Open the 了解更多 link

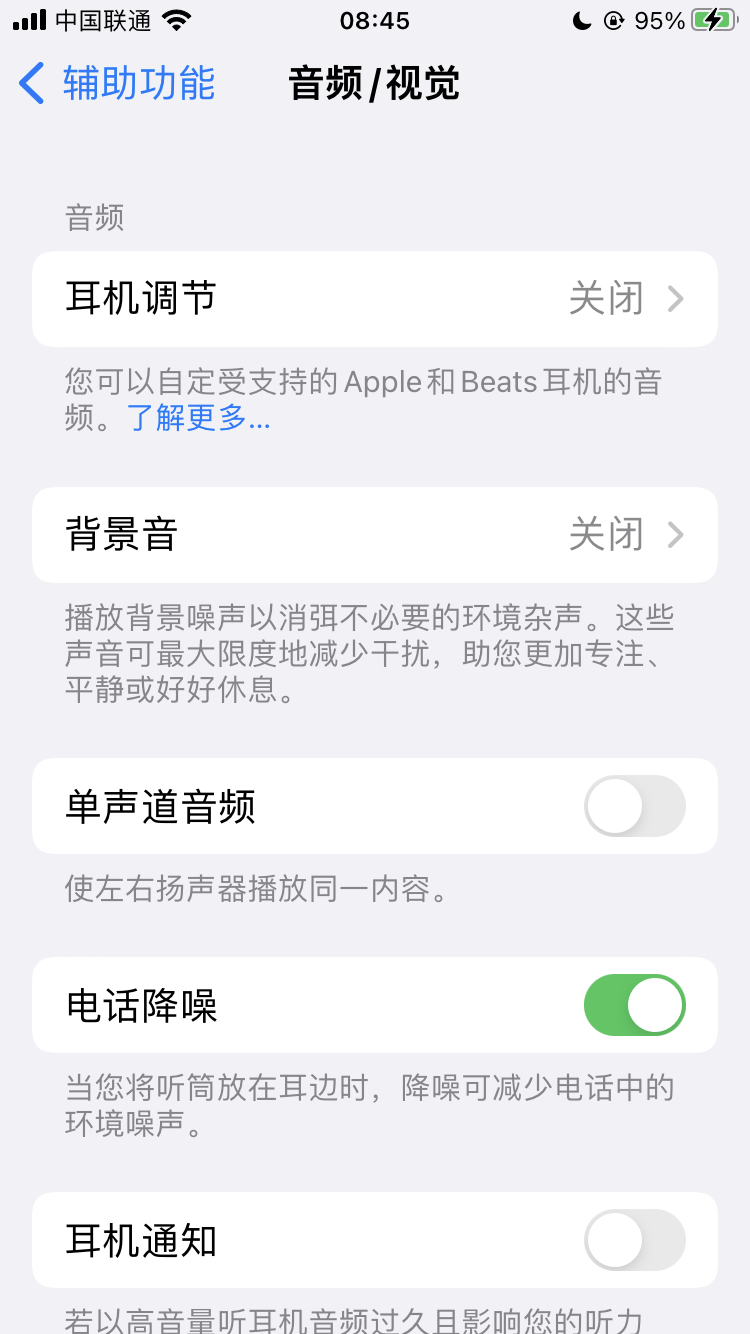tap(195, 419)
